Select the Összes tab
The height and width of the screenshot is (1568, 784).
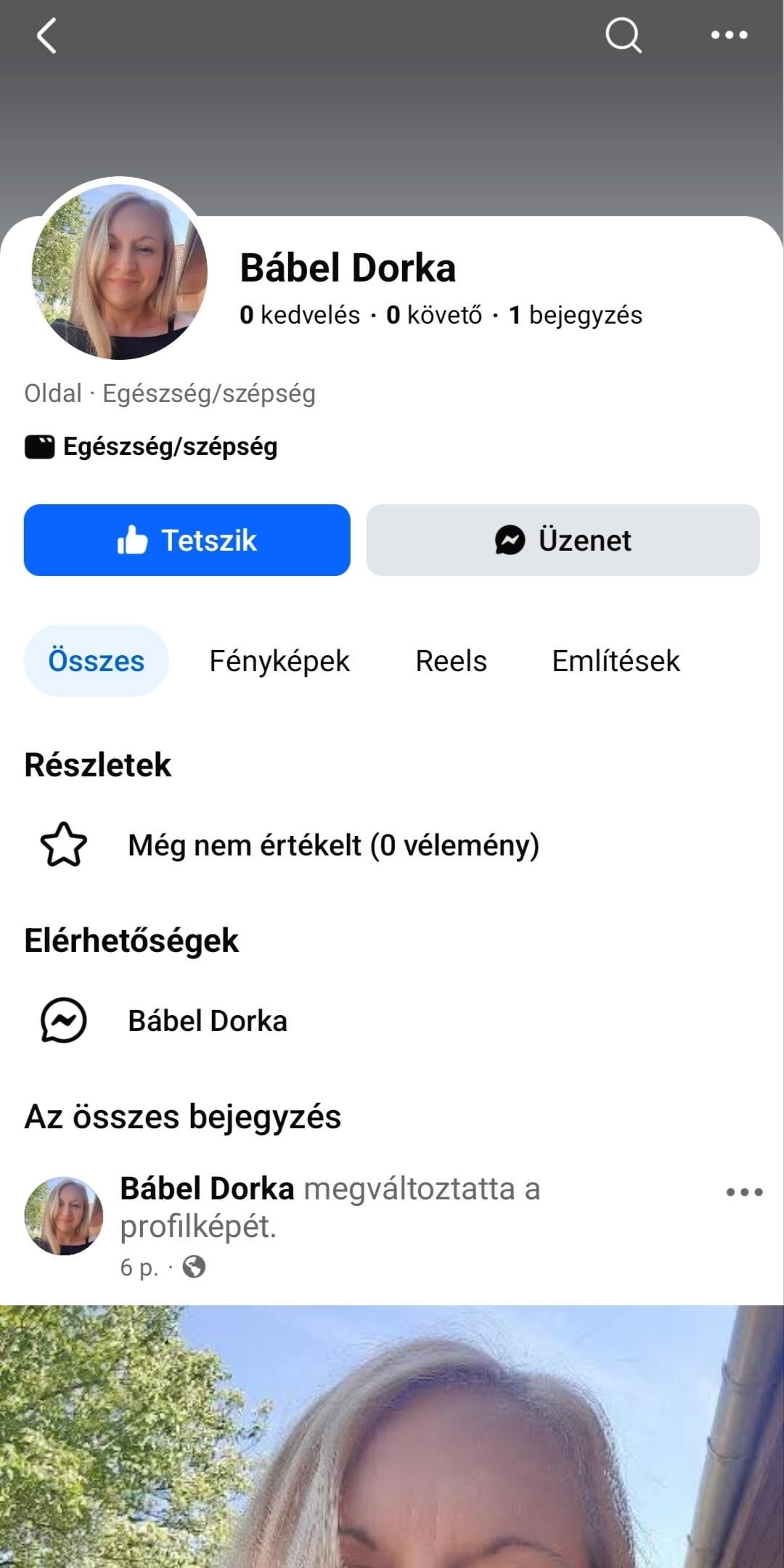[96, 661]
